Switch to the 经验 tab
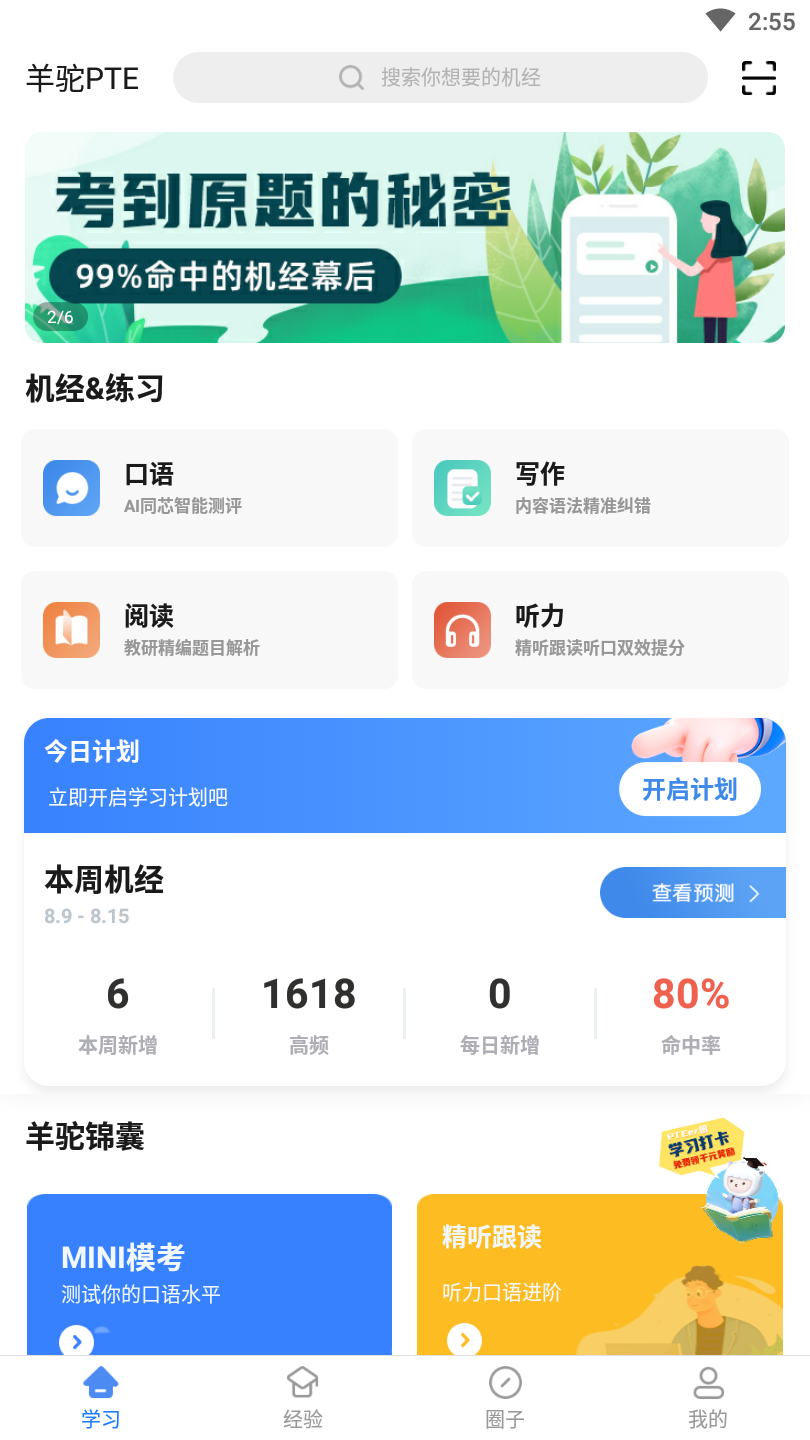 tap(303, 1397)
